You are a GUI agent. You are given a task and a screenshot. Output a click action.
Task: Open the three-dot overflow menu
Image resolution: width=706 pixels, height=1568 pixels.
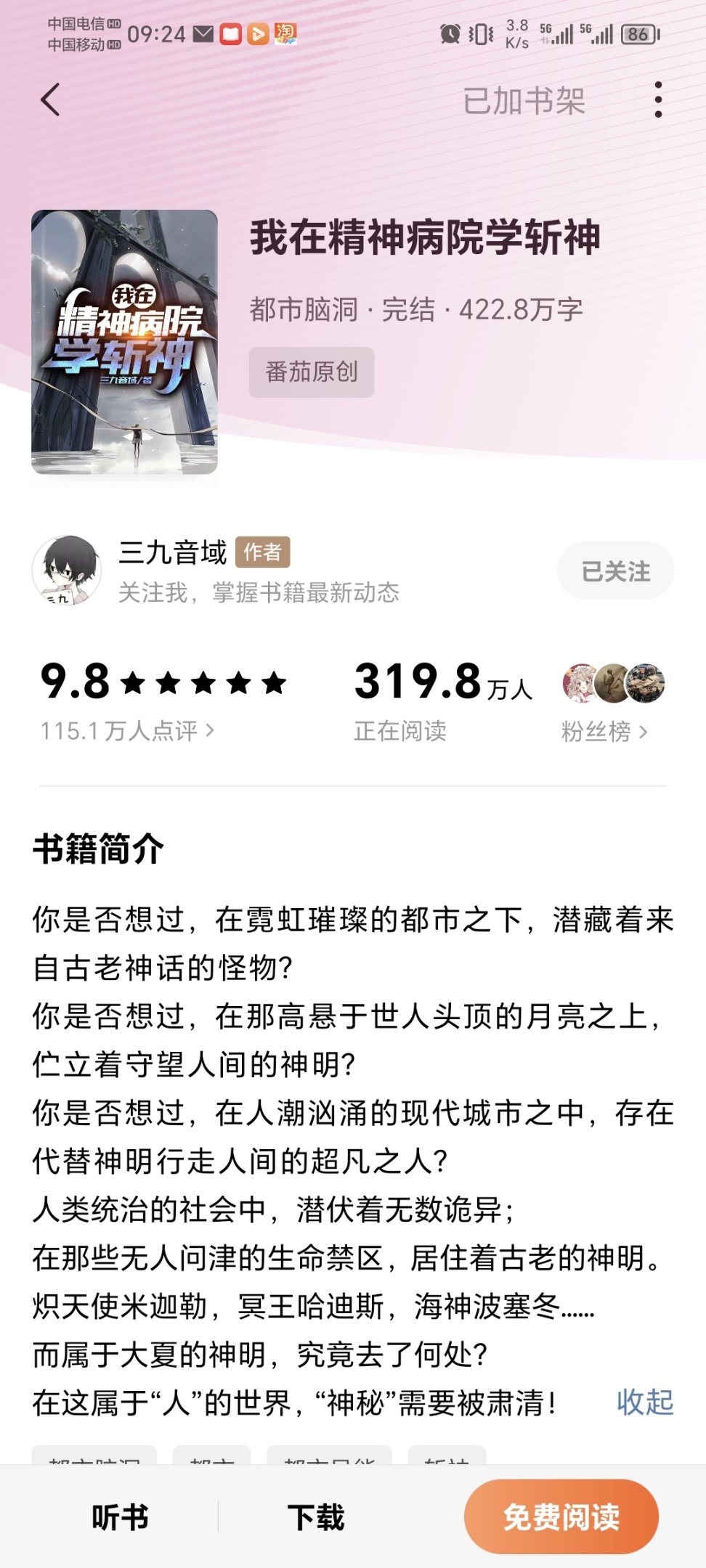[658, 99]
